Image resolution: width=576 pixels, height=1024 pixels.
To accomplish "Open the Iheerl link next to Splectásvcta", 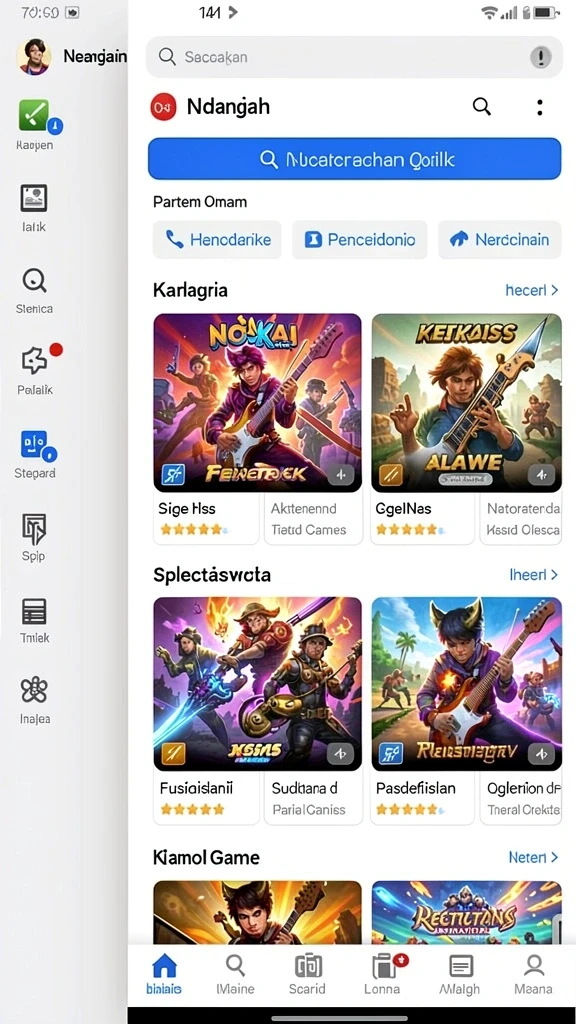I will [533, 575].
